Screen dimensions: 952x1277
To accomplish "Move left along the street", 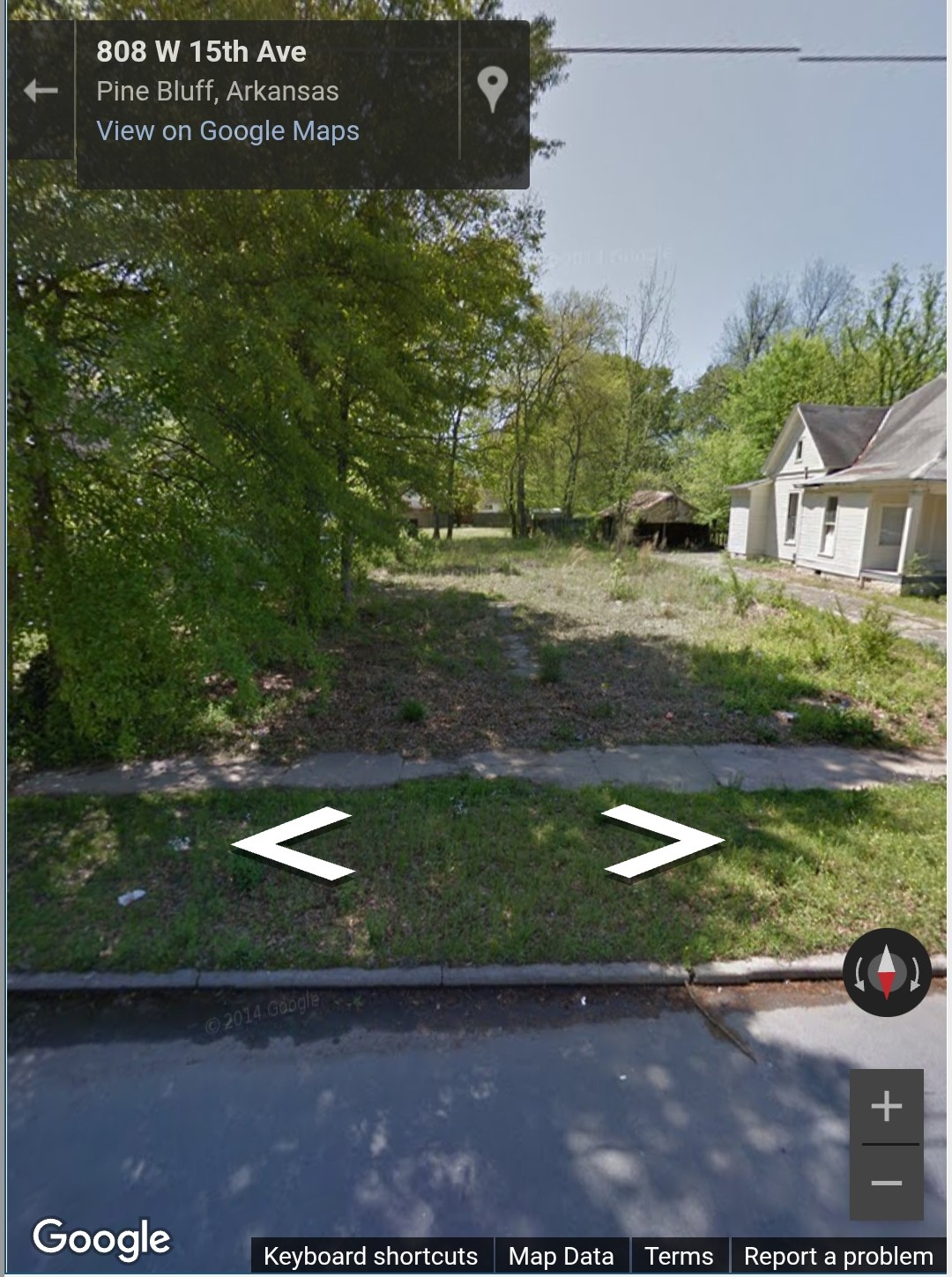I will [292, 843].
